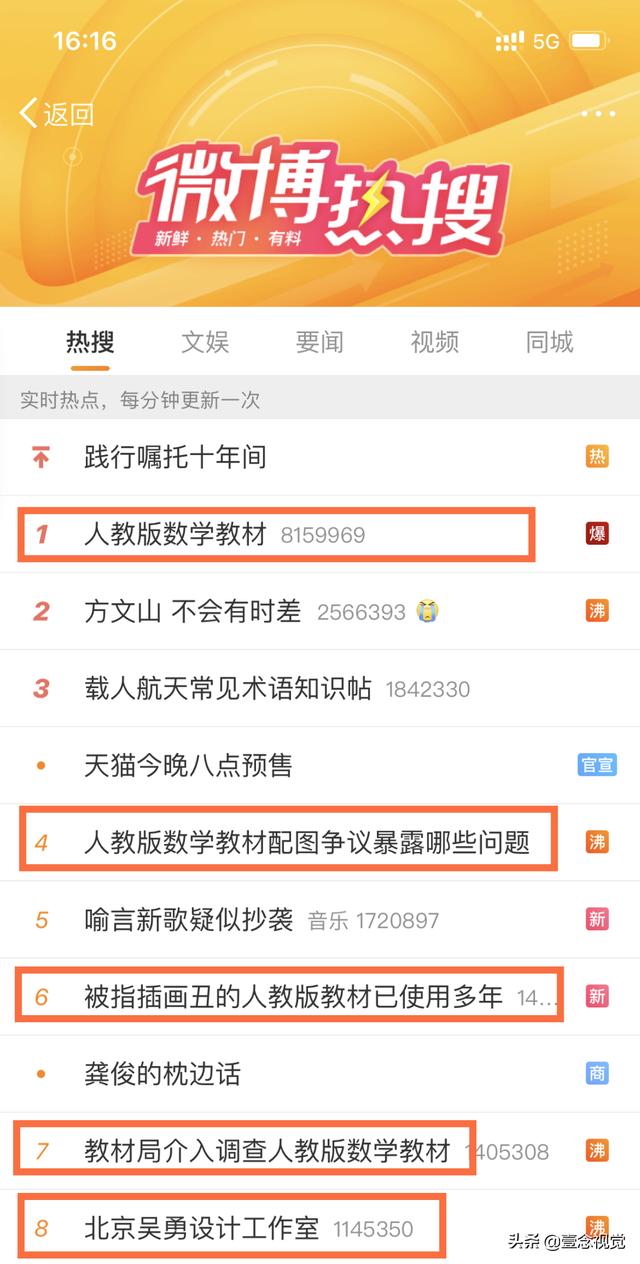Open topic 喻言新歌疑似抄袭
The height and width of the screenshot is (1264, 640).
(320, 919)
